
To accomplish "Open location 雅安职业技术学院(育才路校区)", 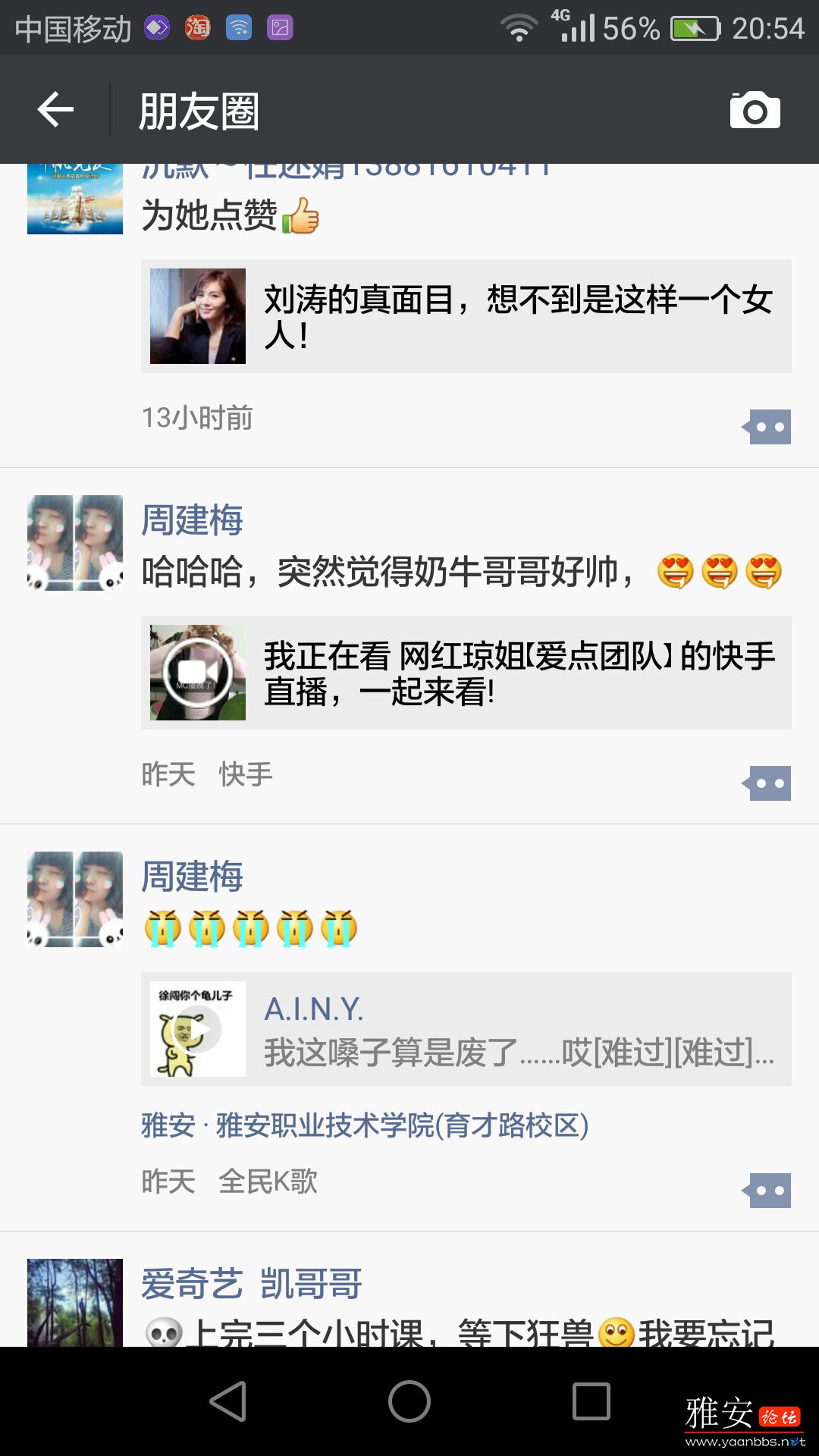I will point(365,1125).
